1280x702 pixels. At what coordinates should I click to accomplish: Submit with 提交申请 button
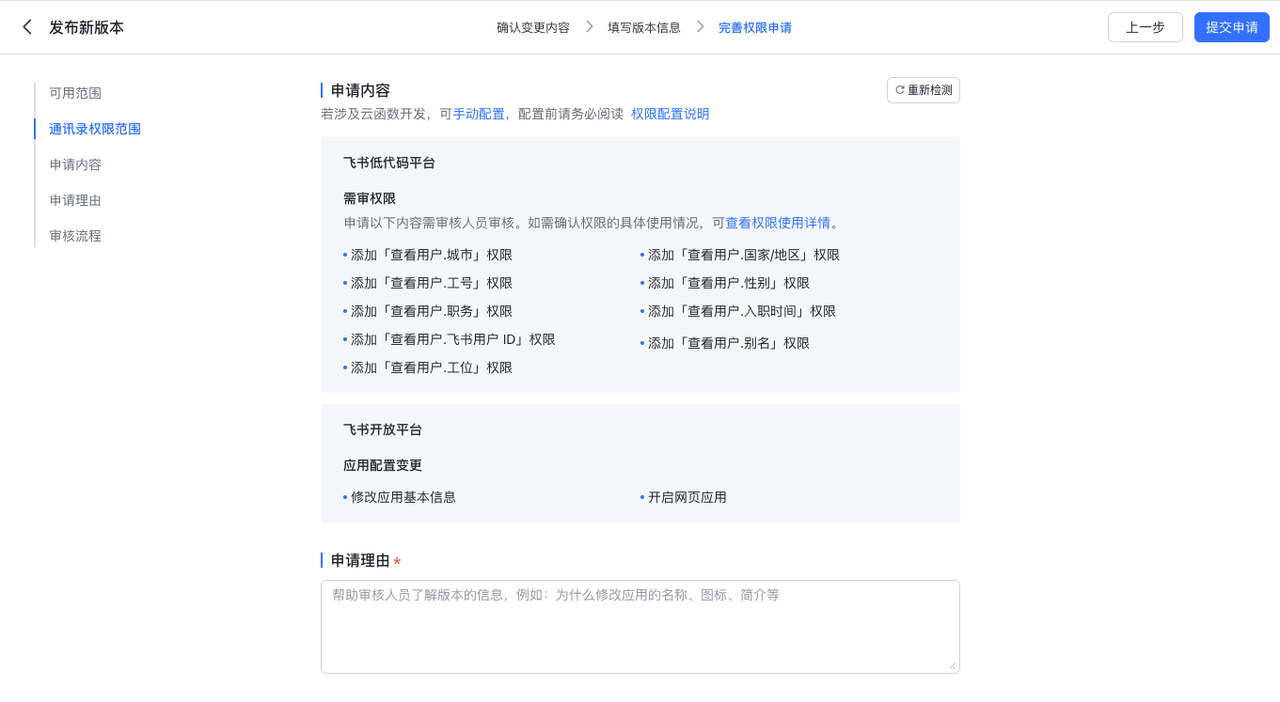[x=1231, y=27]
